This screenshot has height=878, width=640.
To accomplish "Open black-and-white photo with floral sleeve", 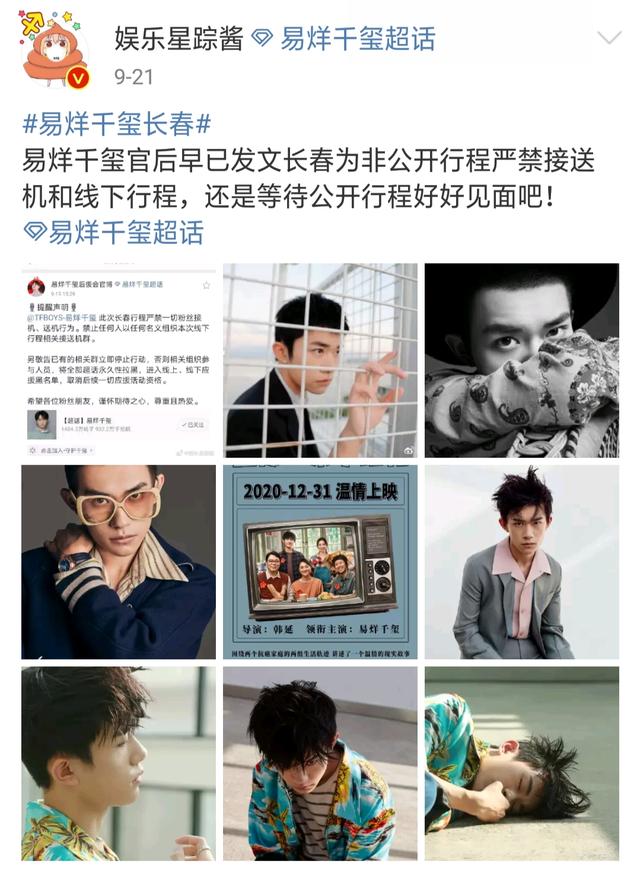I will (x=521, y=361).
